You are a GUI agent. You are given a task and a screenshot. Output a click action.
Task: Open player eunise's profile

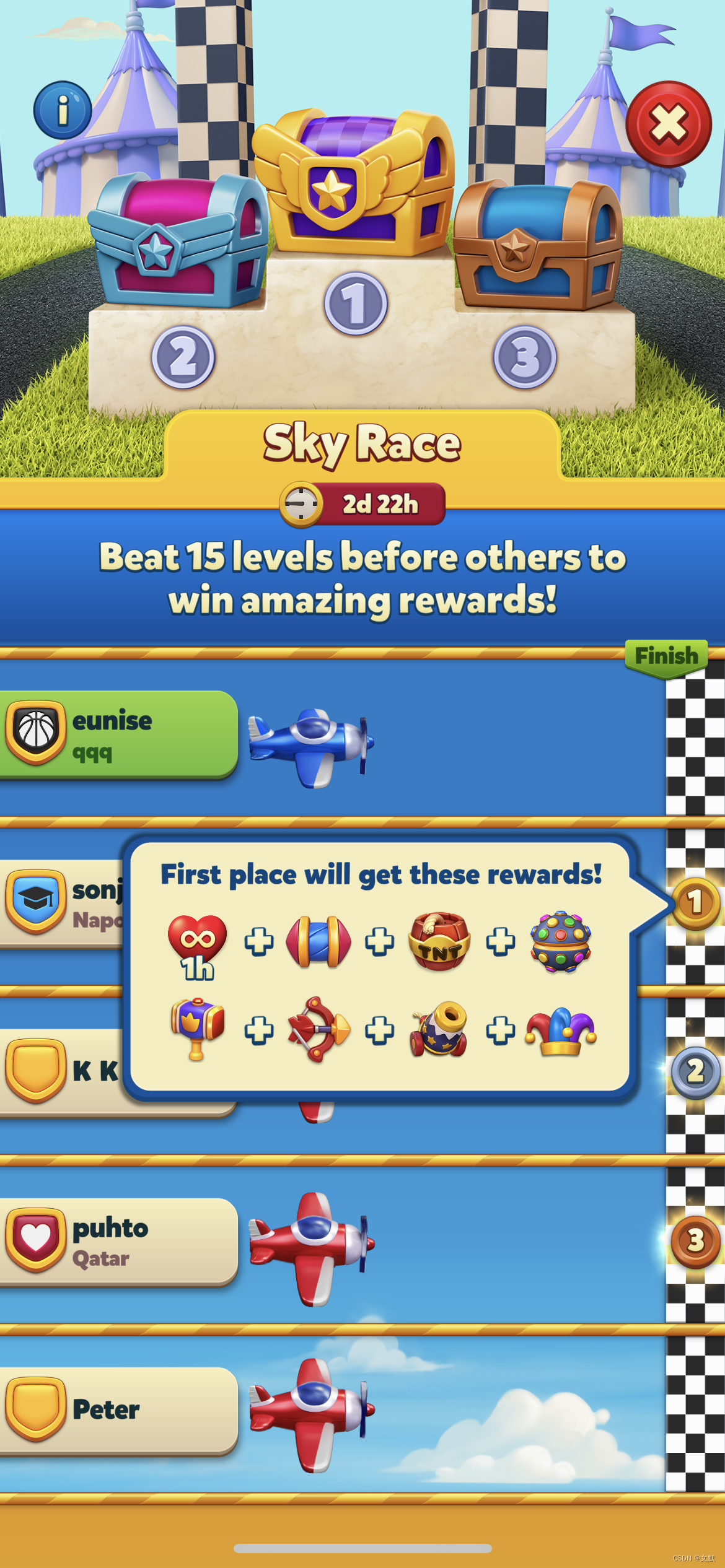(118, 734)
